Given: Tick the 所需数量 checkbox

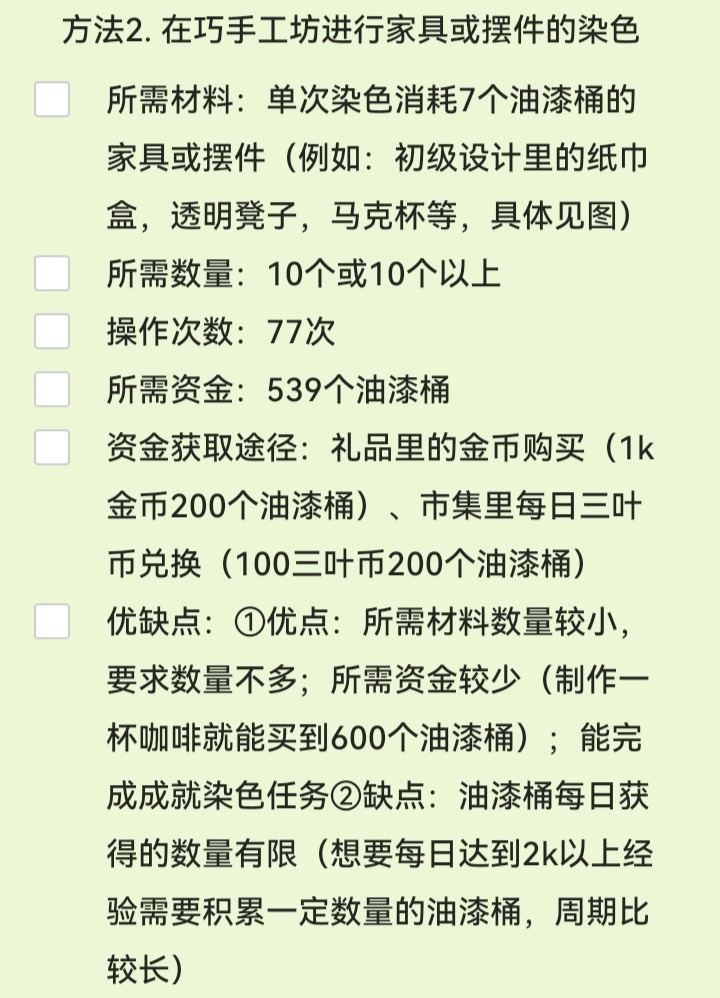Looking at the screenshot, I should [52, 274].
